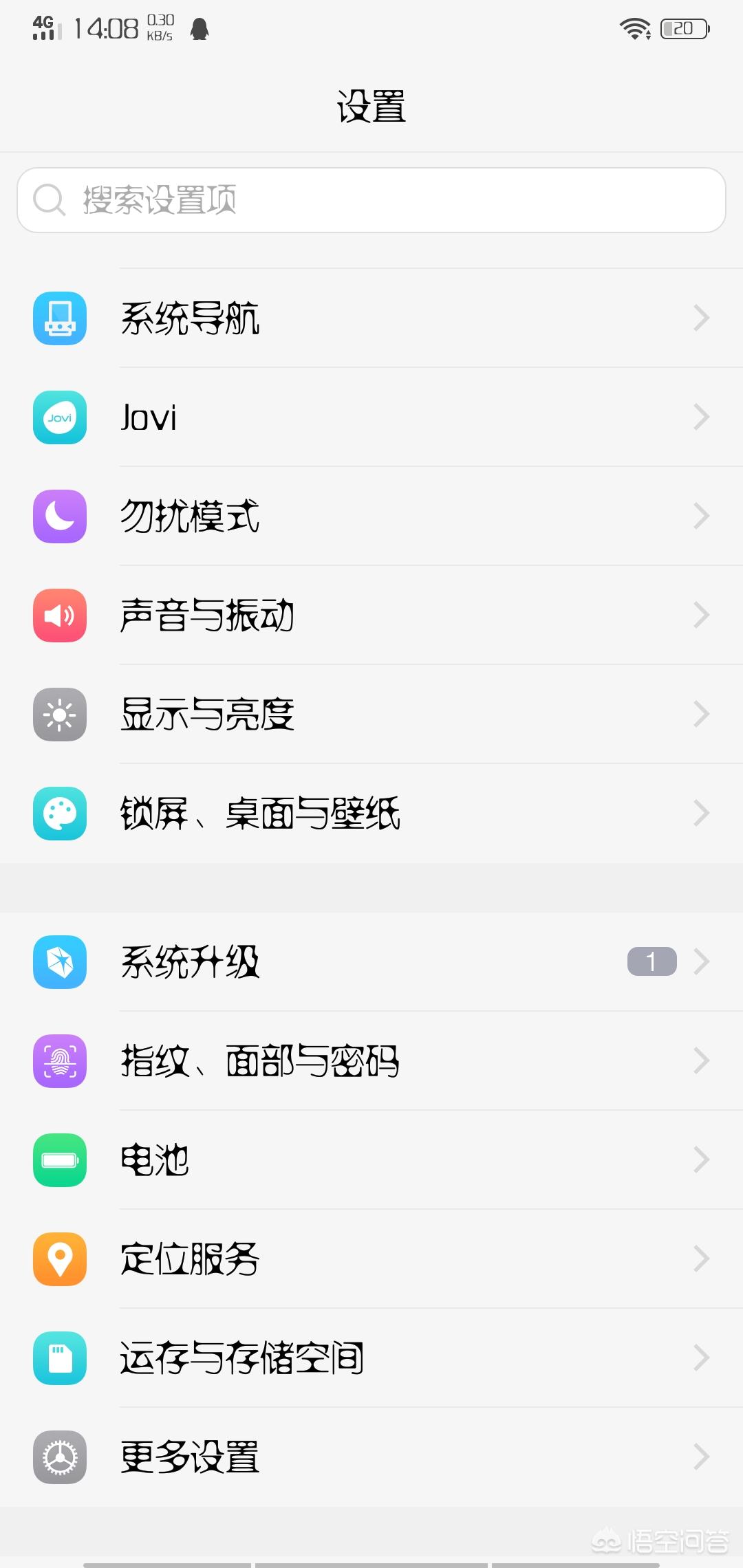
Task: Open 指纹、面部与密码 settings
Action: [x=371, y=1060]
